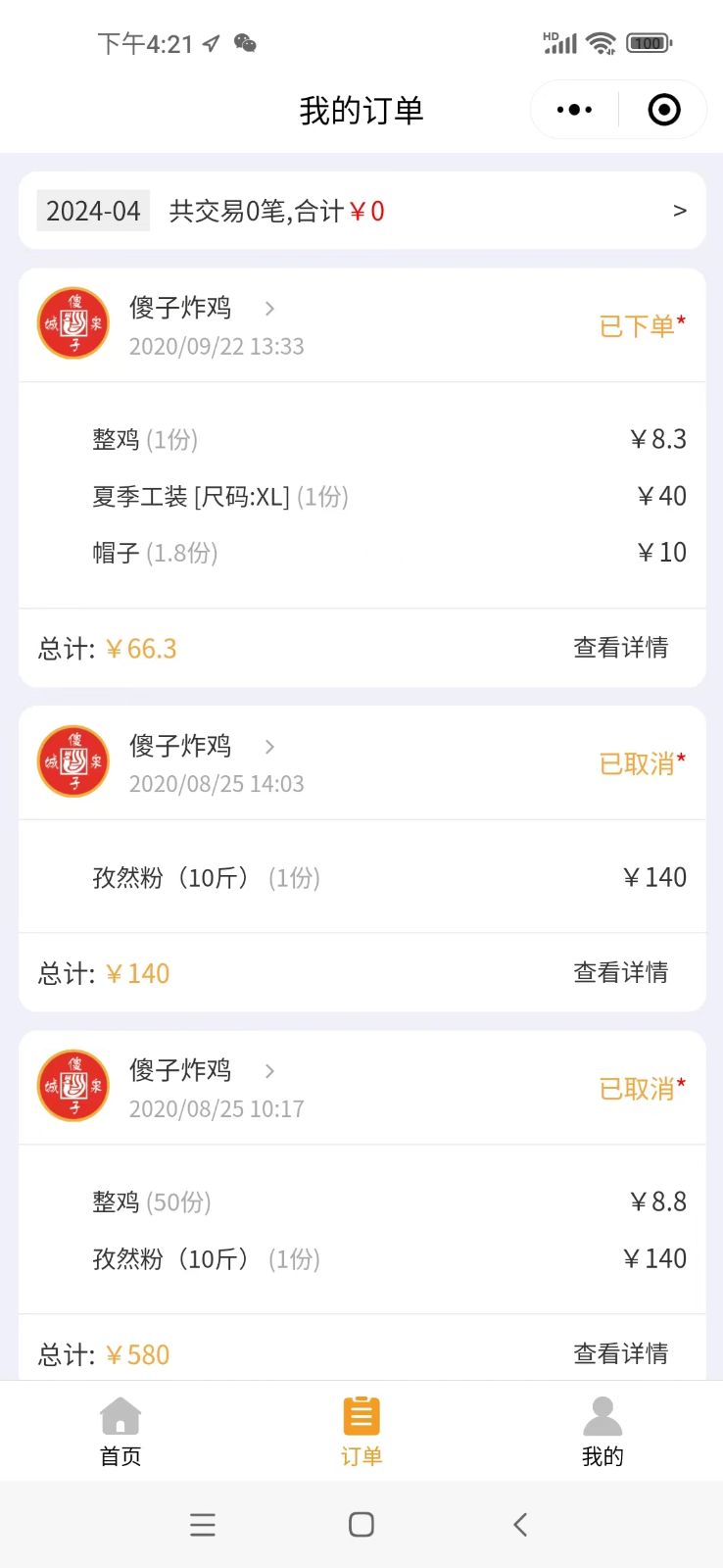View details of the ¥140 order

[621, 972]
